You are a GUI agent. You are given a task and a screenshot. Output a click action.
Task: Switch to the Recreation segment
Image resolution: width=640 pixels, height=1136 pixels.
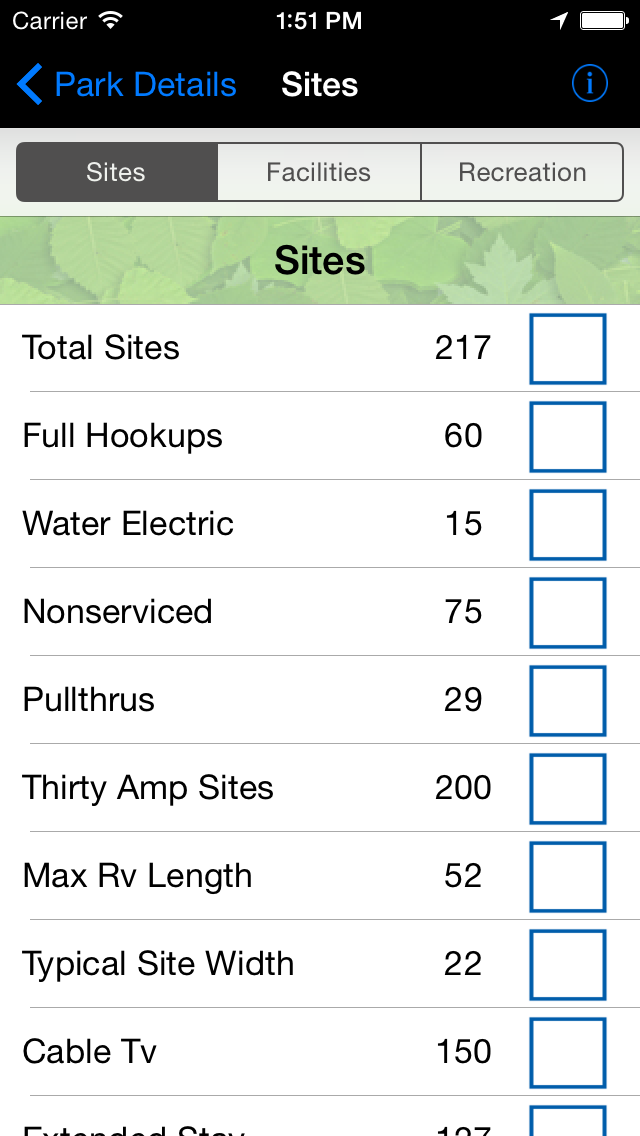pos(523,172)
